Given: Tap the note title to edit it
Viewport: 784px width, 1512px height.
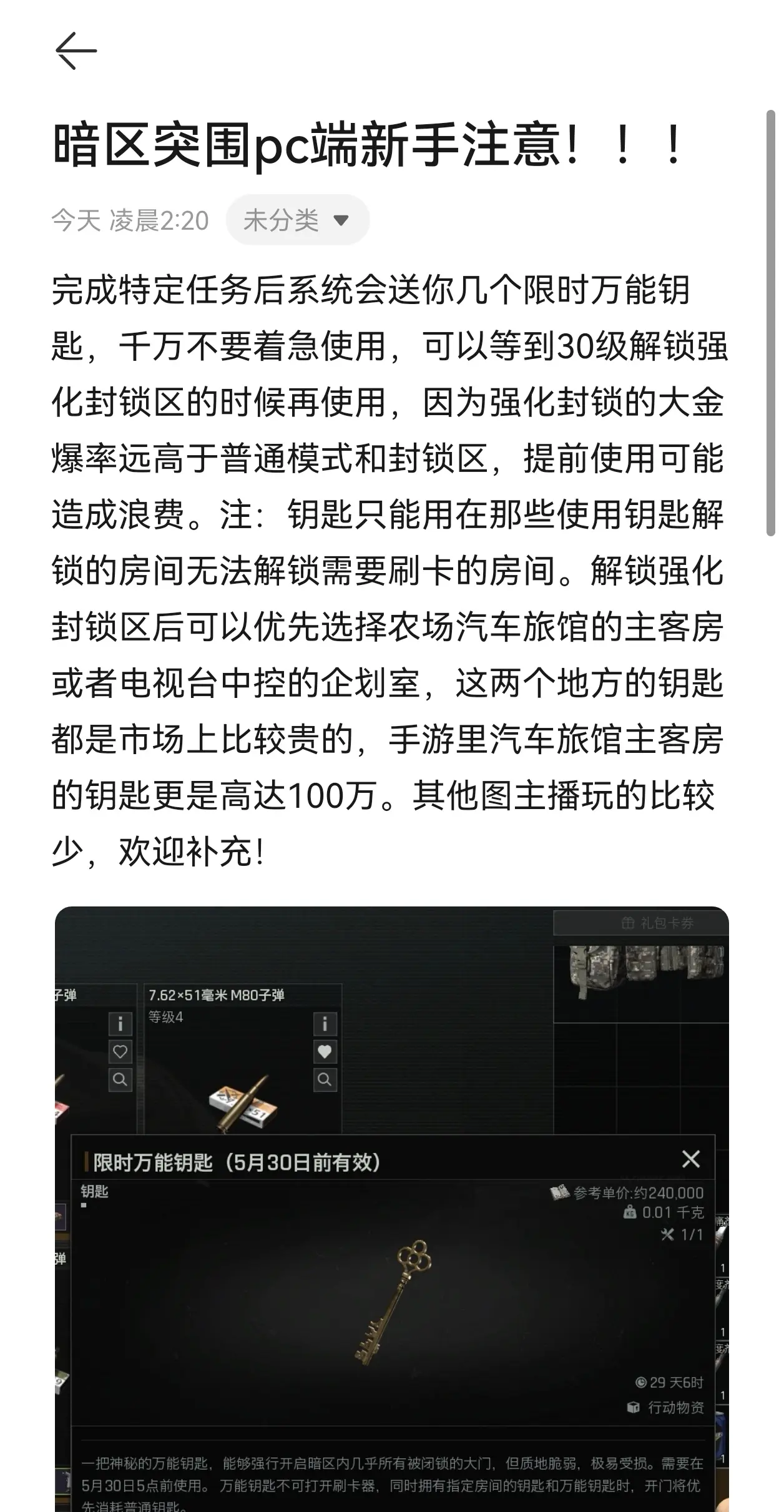Looking at the screenshot, I should click(371, 146).
